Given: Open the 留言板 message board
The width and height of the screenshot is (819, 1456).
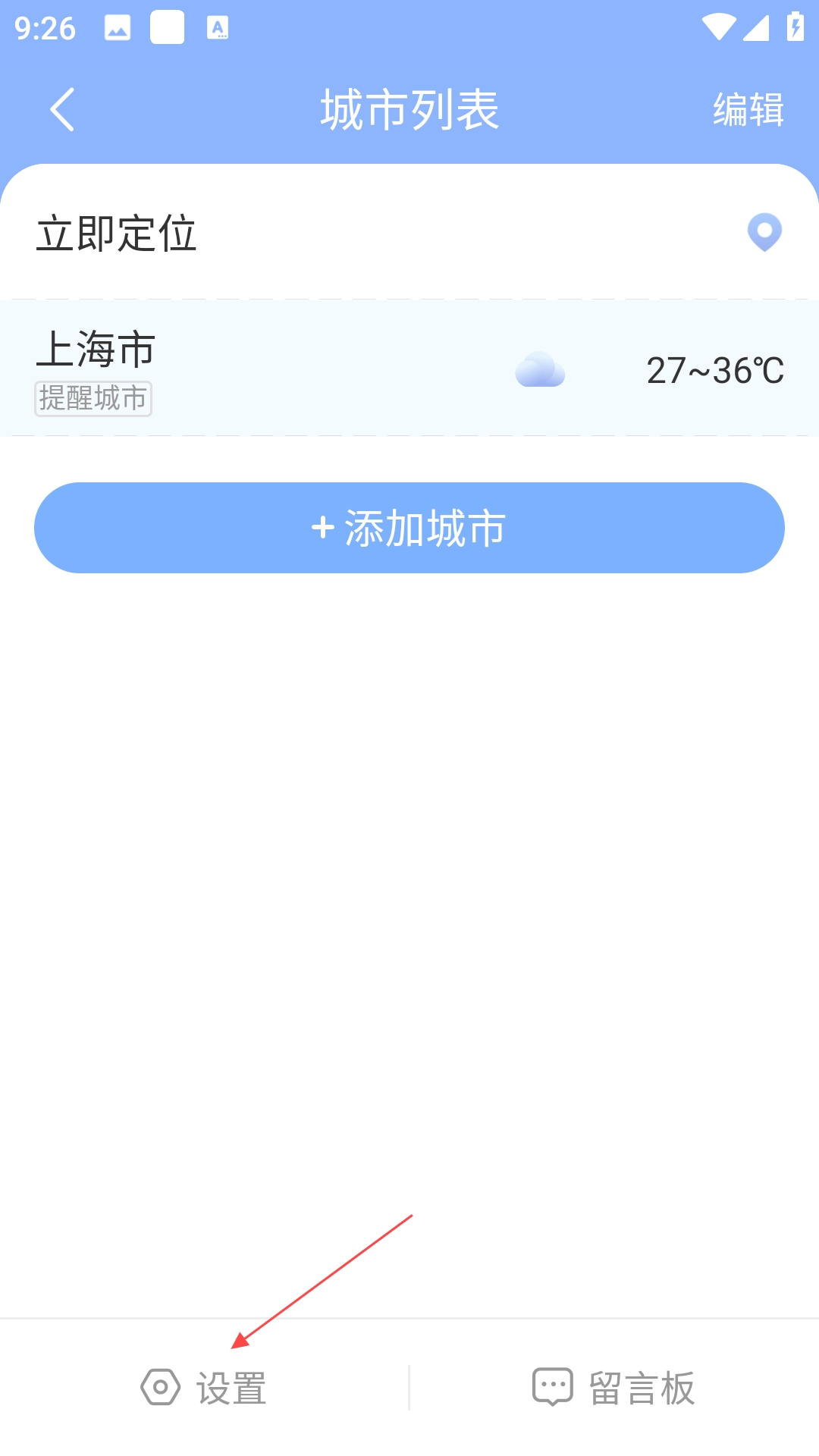Looking at the screenshot, I should coord(614,1388).
